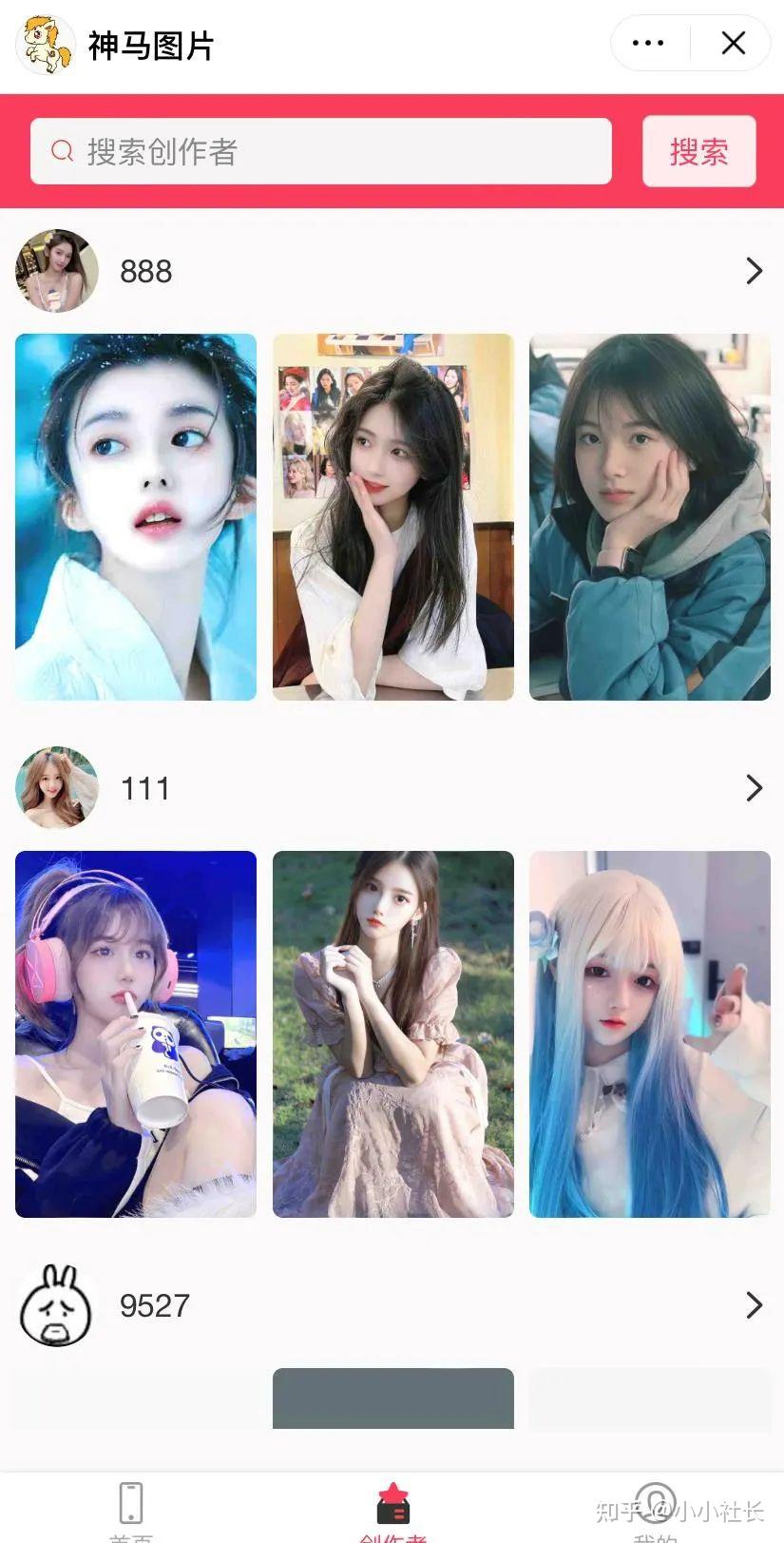Tap the 搜索创作者 search field
Image resolution: width=784 pixels, height=1543 pixels.
tap(320, 151)
